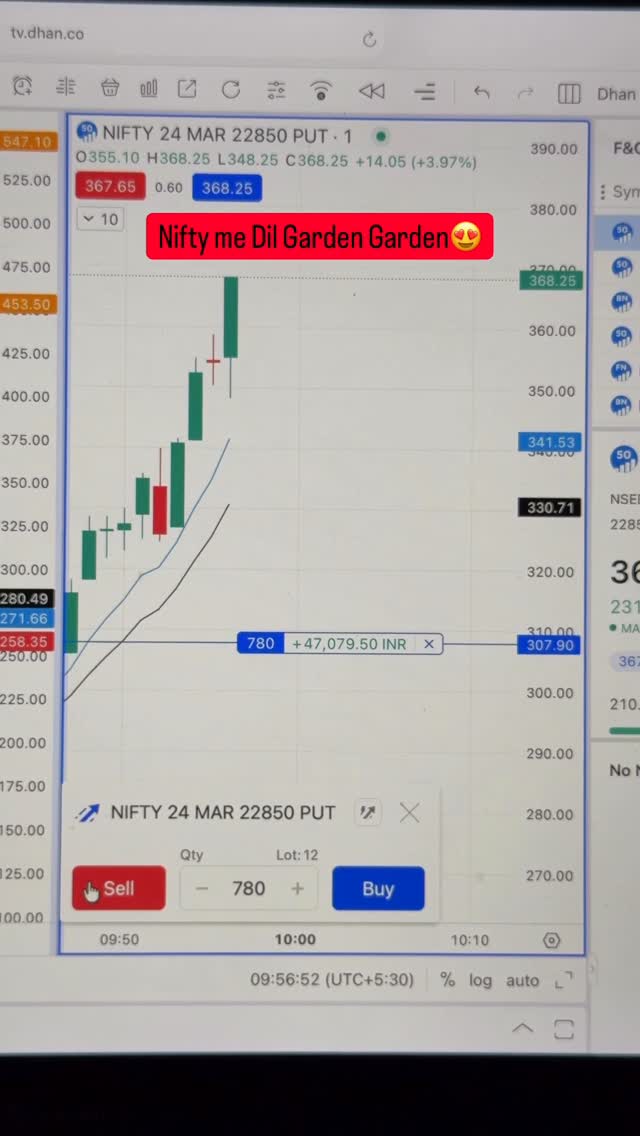Open the basket icon in toolbar
640x1136 pixels.
(110, 91)
